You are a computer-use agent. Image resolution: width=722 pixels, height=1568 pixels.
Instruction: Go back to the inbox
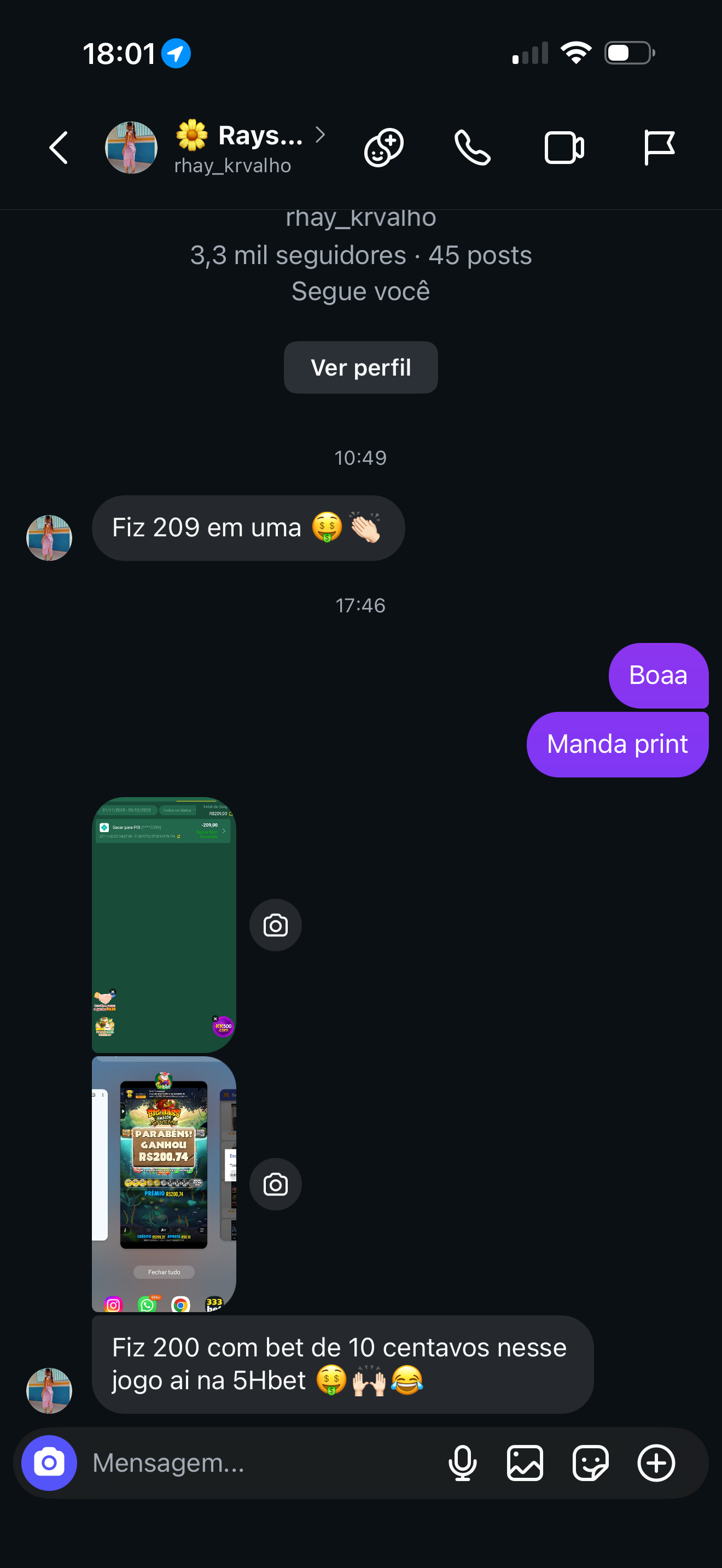[59, 148]
